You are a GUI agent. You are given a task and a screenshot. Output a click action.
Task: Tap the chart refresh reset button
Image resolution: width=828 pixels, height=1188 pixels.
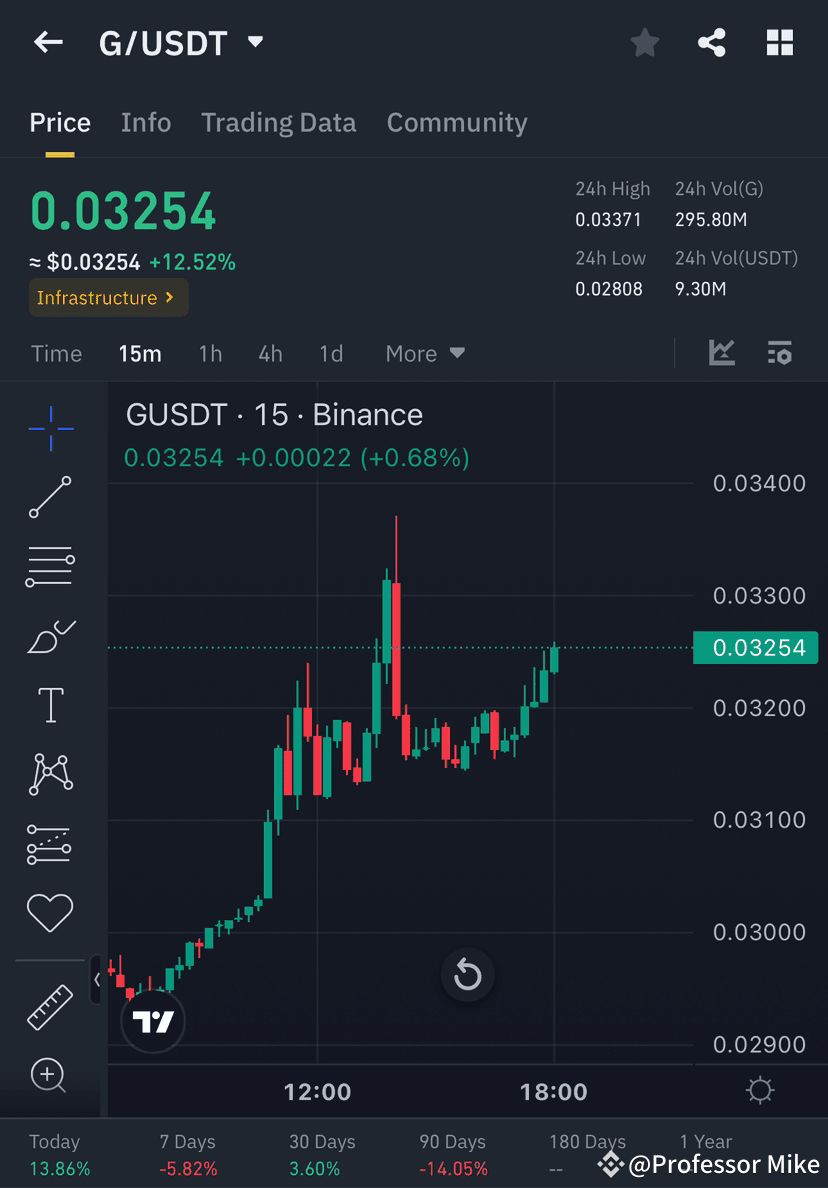(467, 975)
